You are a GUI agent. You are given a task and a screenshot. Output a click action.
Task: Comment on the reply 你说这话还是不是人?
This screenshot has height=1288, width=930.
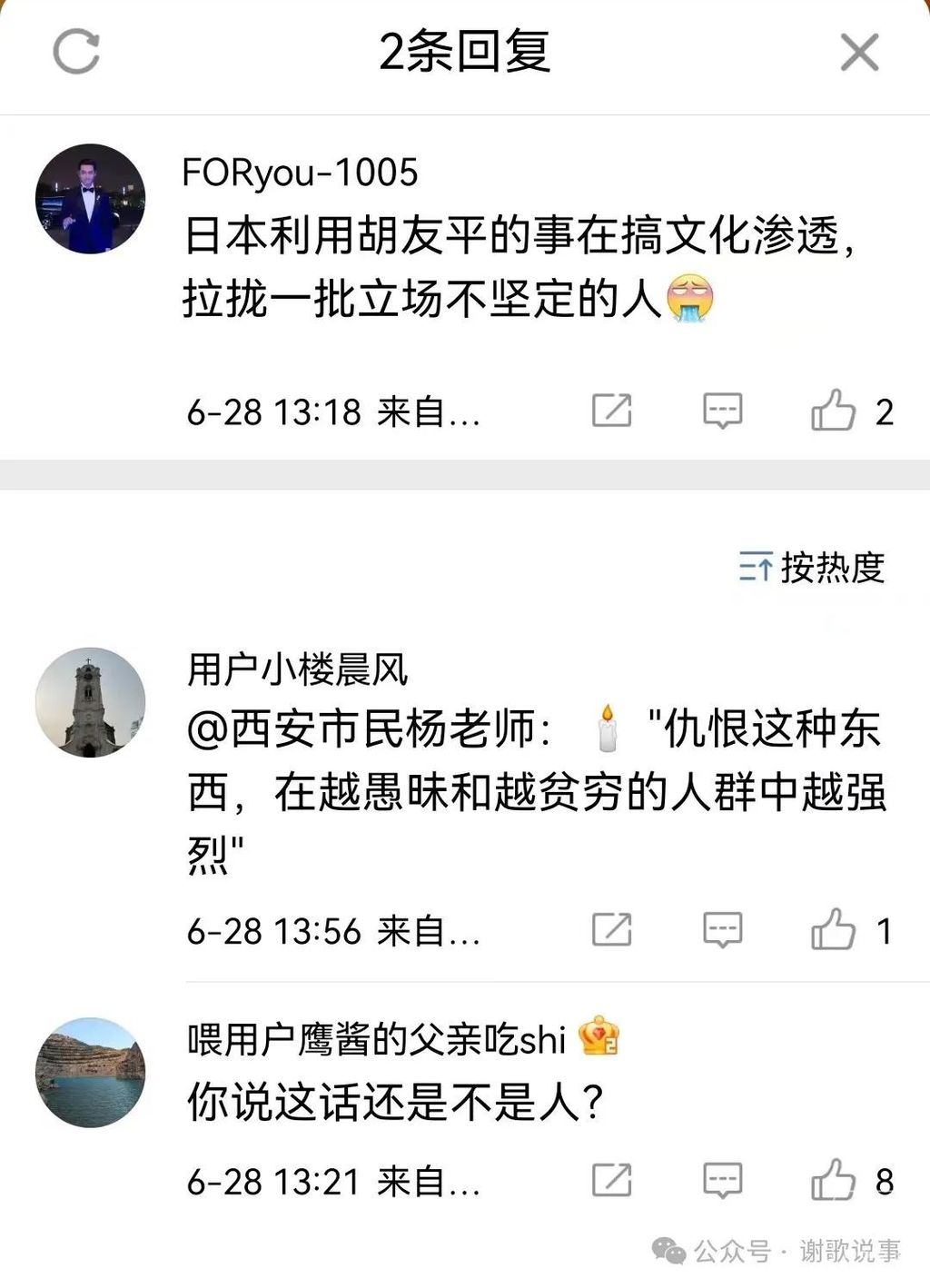[722, 1180]
